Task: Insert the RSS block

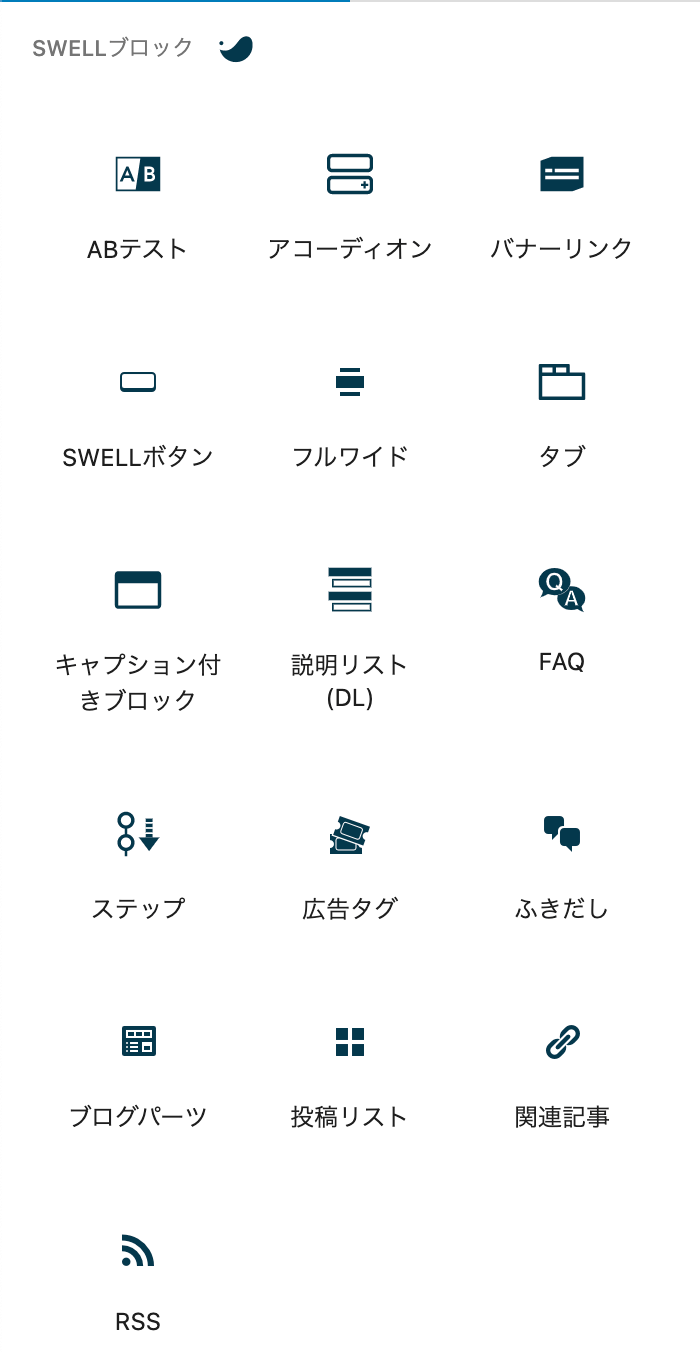Action: click(138, 1250)
